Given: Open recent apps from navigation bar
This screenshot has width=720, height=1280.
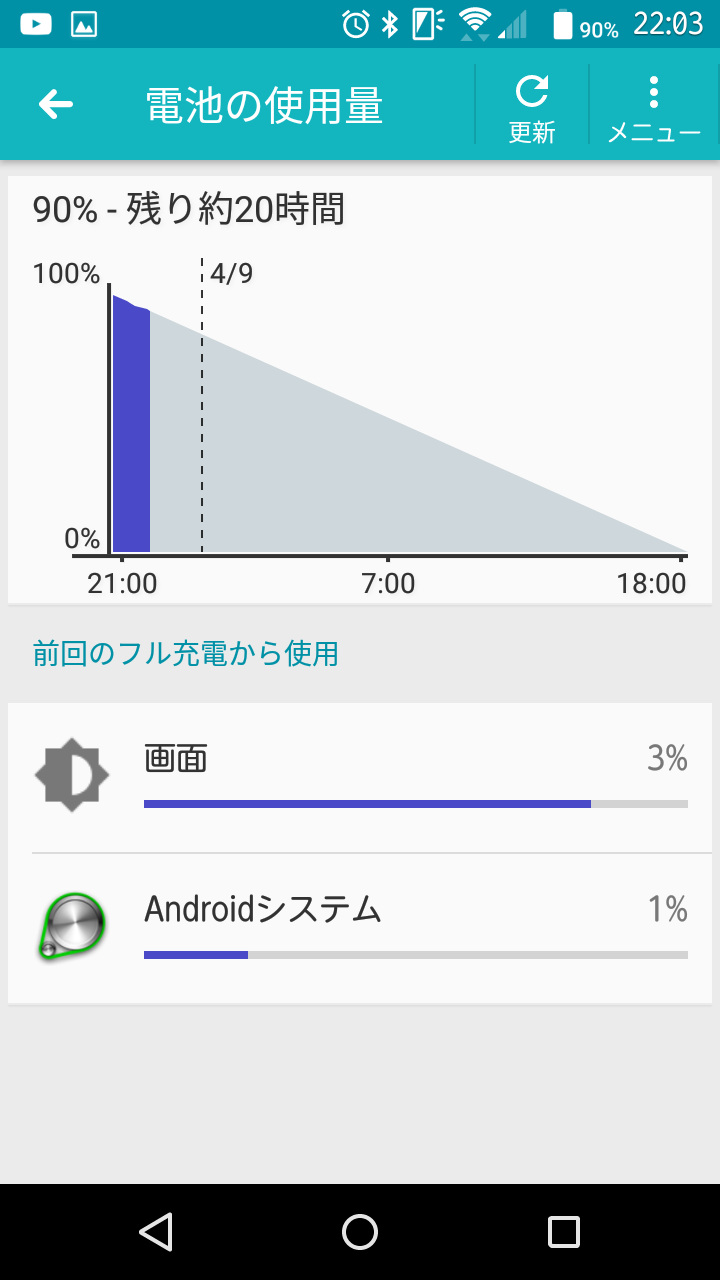Looking at the screenshot, I should (564, 1232).
